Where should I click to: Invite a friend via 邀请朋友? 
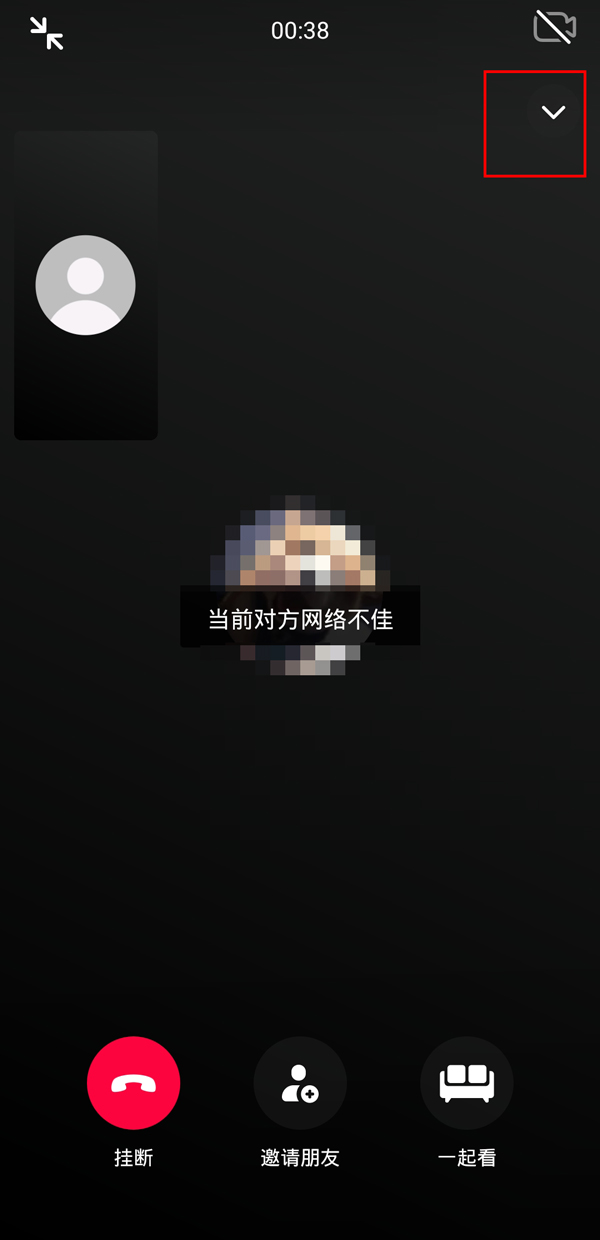pyautogui.click(x=300, y=1084)
